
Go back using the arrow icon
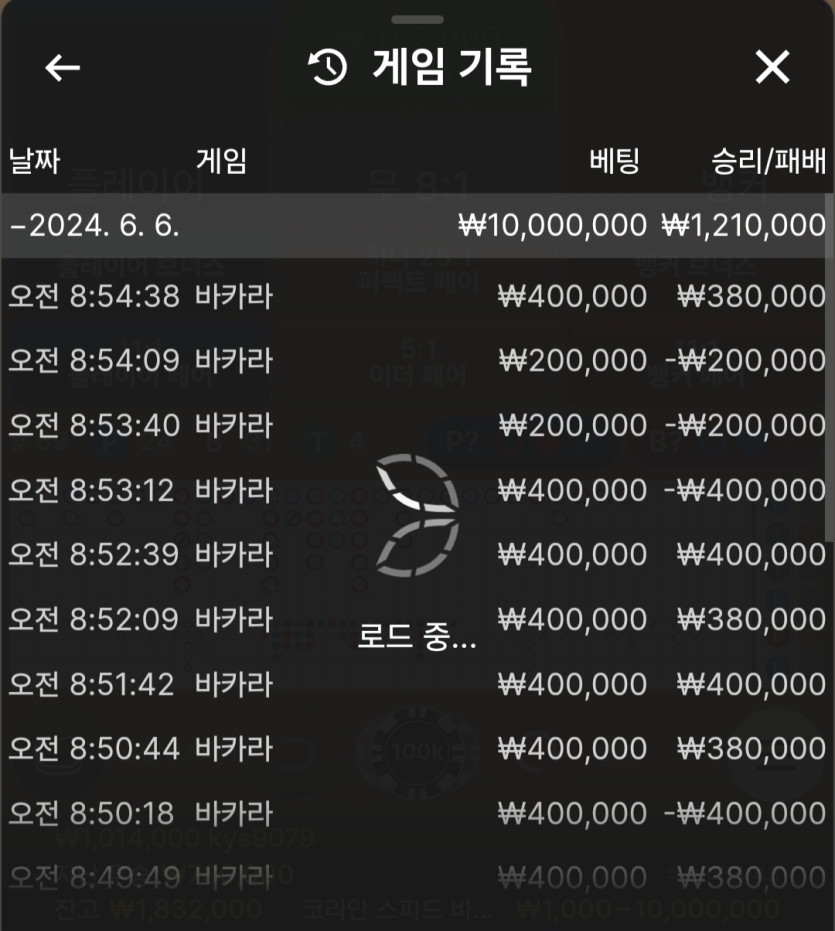pos(62,67)
